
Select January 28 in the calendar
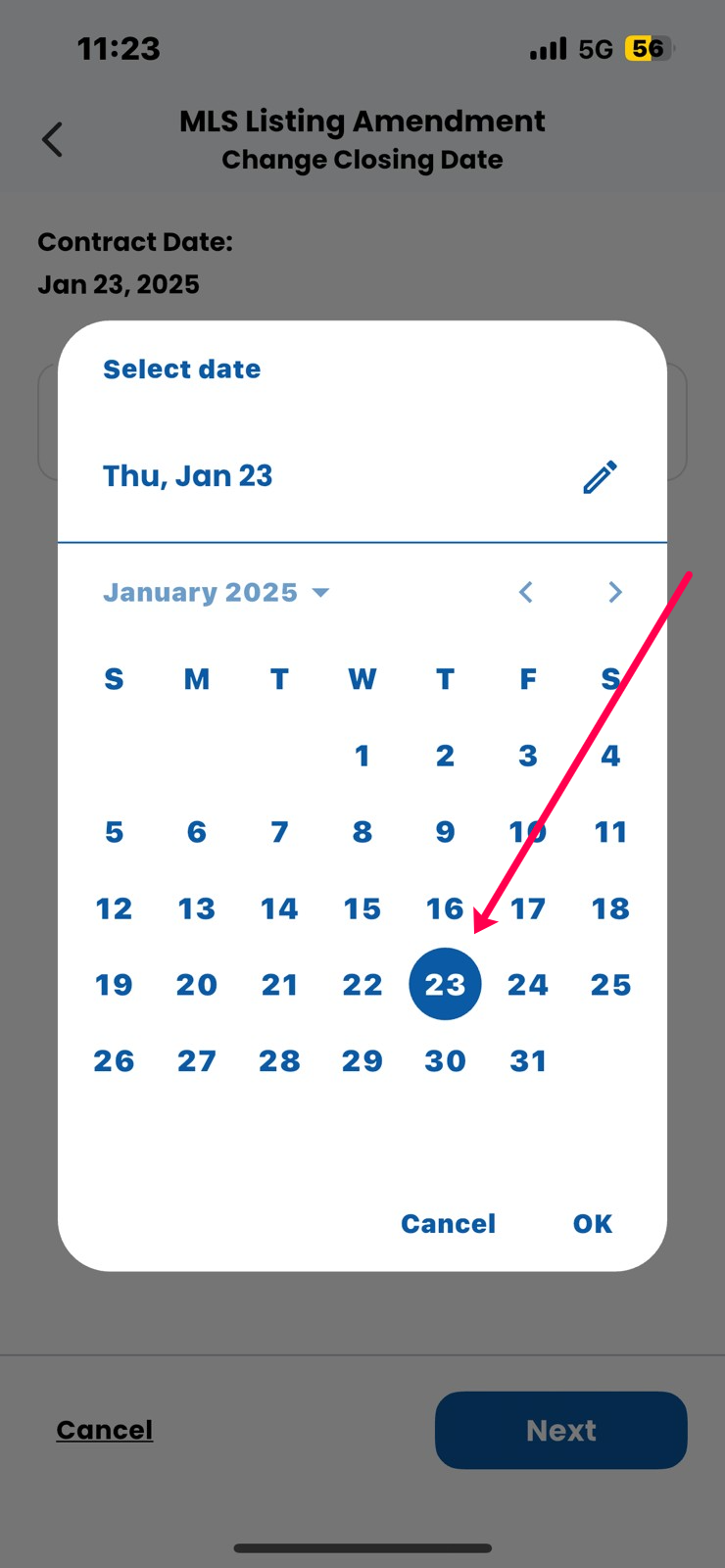pyautogui.click(x=279, y=1060)
